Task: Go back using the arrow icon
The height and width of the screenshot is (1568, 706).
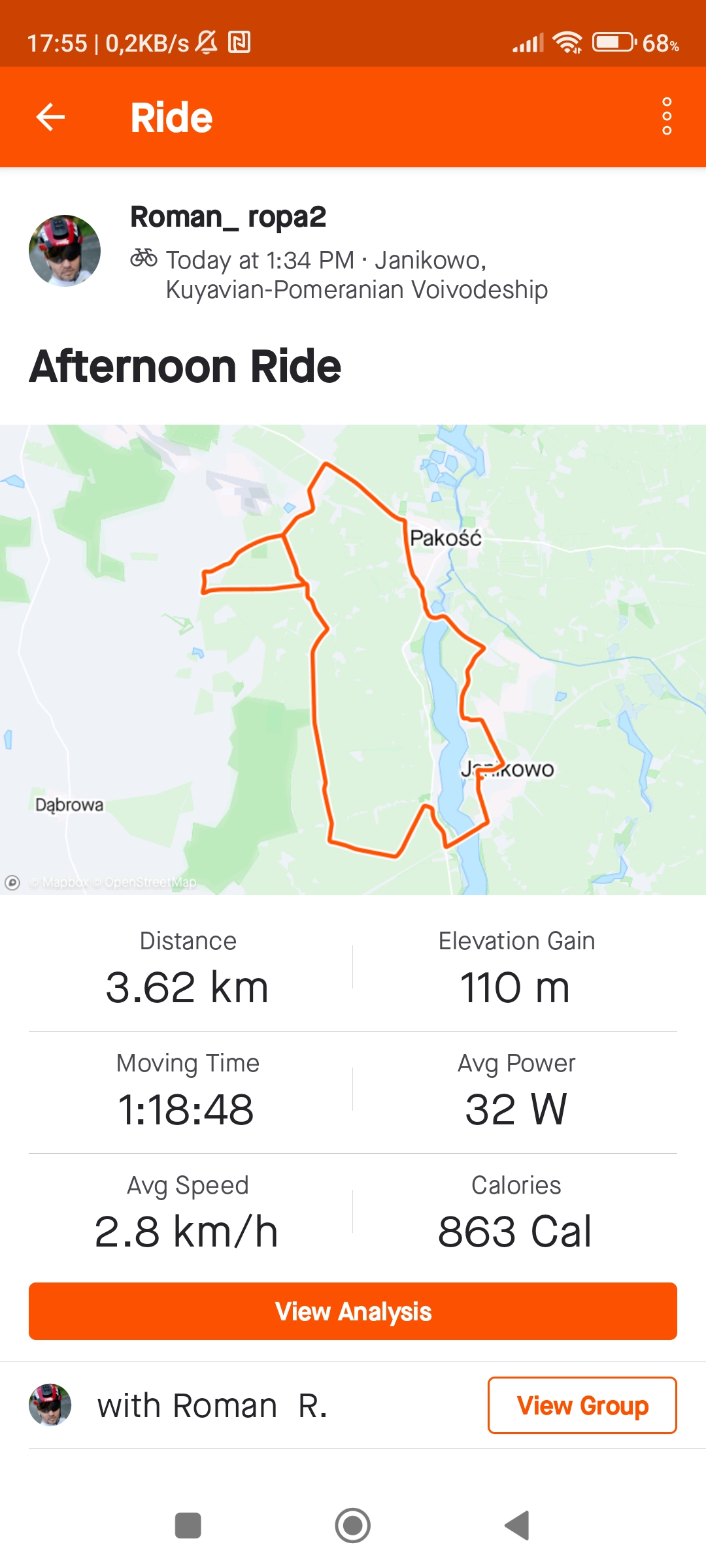Action: [x=50, y=118]
